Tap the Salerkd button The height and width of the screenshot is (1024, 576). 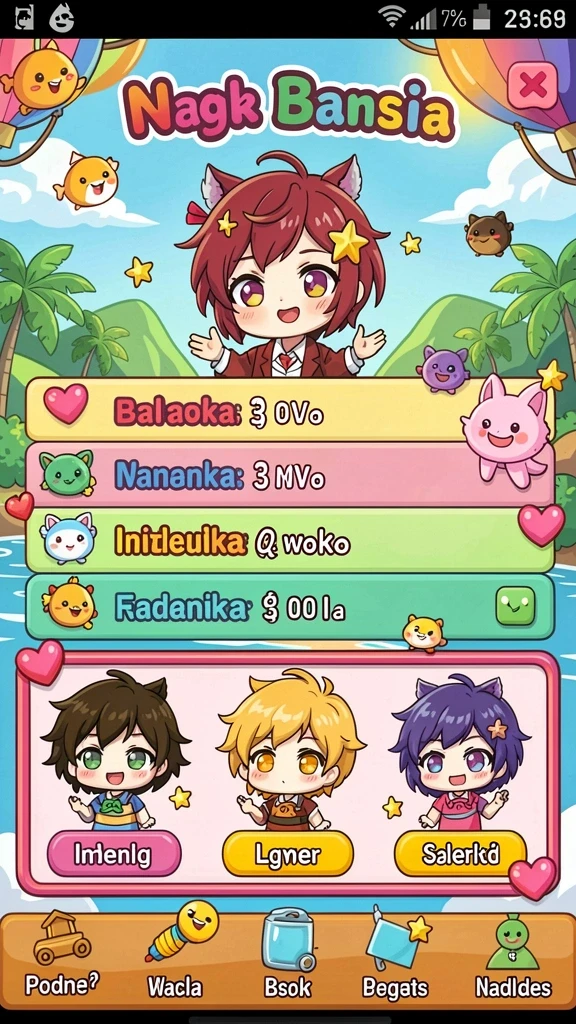pyautogui.click(x=460, y=853)
